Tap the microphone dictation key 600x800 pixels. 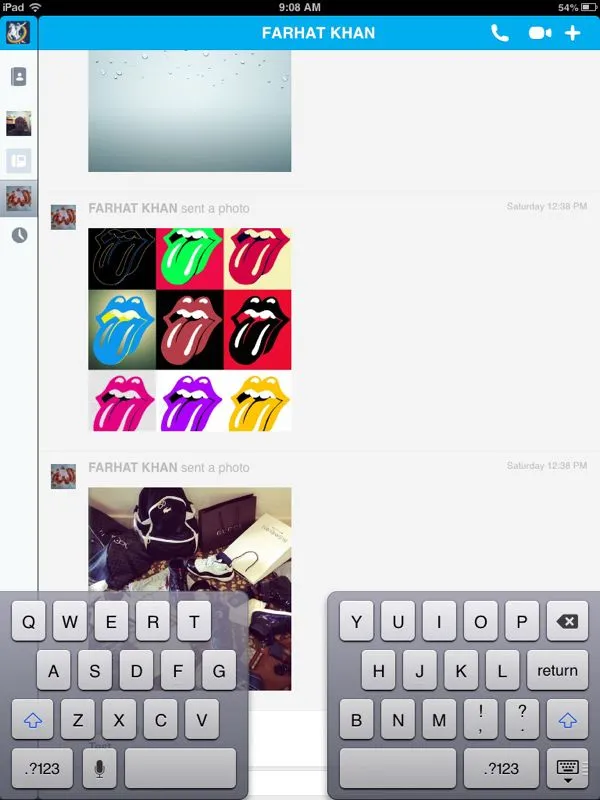pos(99,768)
